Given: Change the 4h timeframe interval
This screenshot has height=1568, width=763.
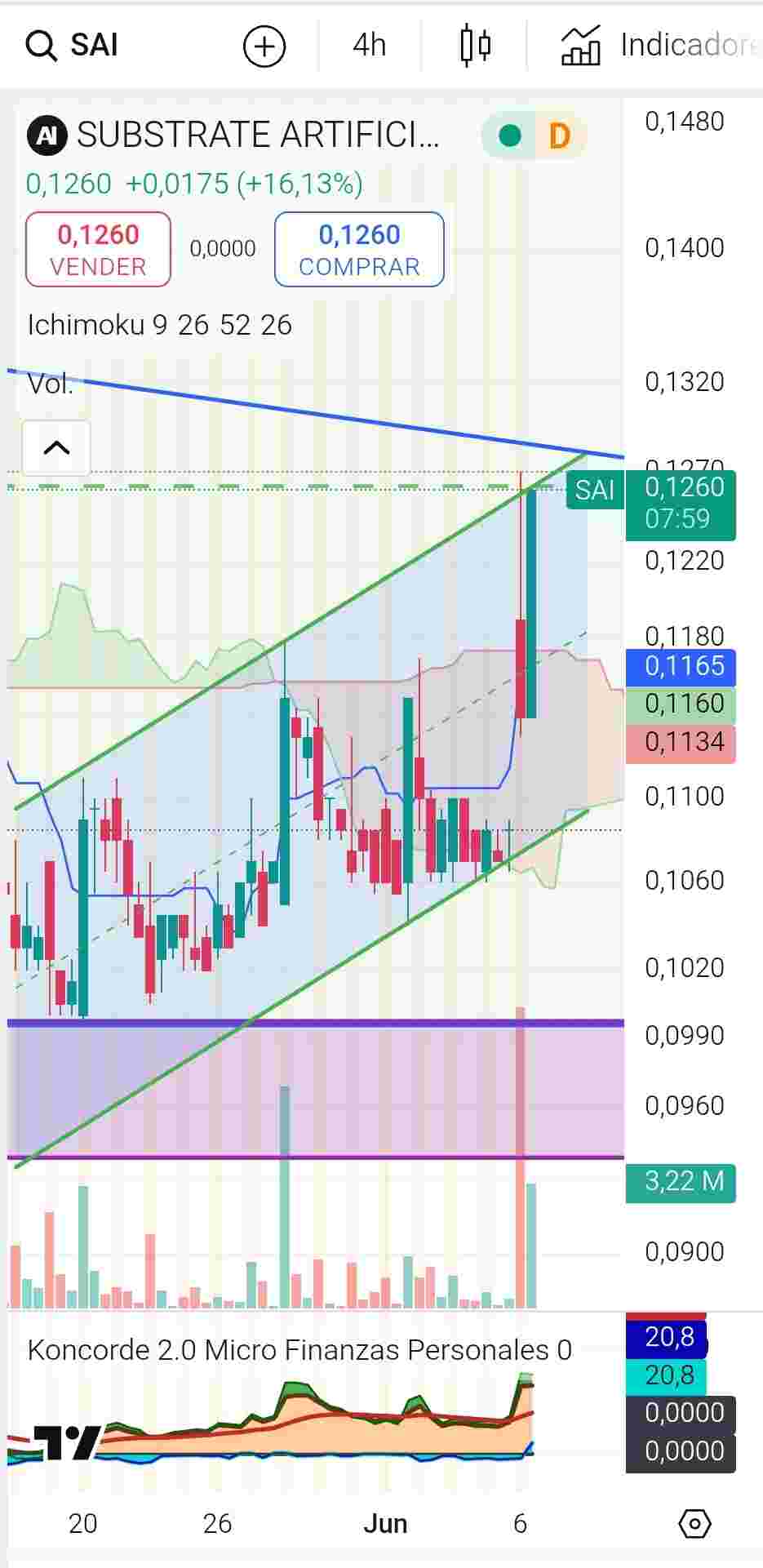Looking at the screenshot, I should click(x=369, y=45).
